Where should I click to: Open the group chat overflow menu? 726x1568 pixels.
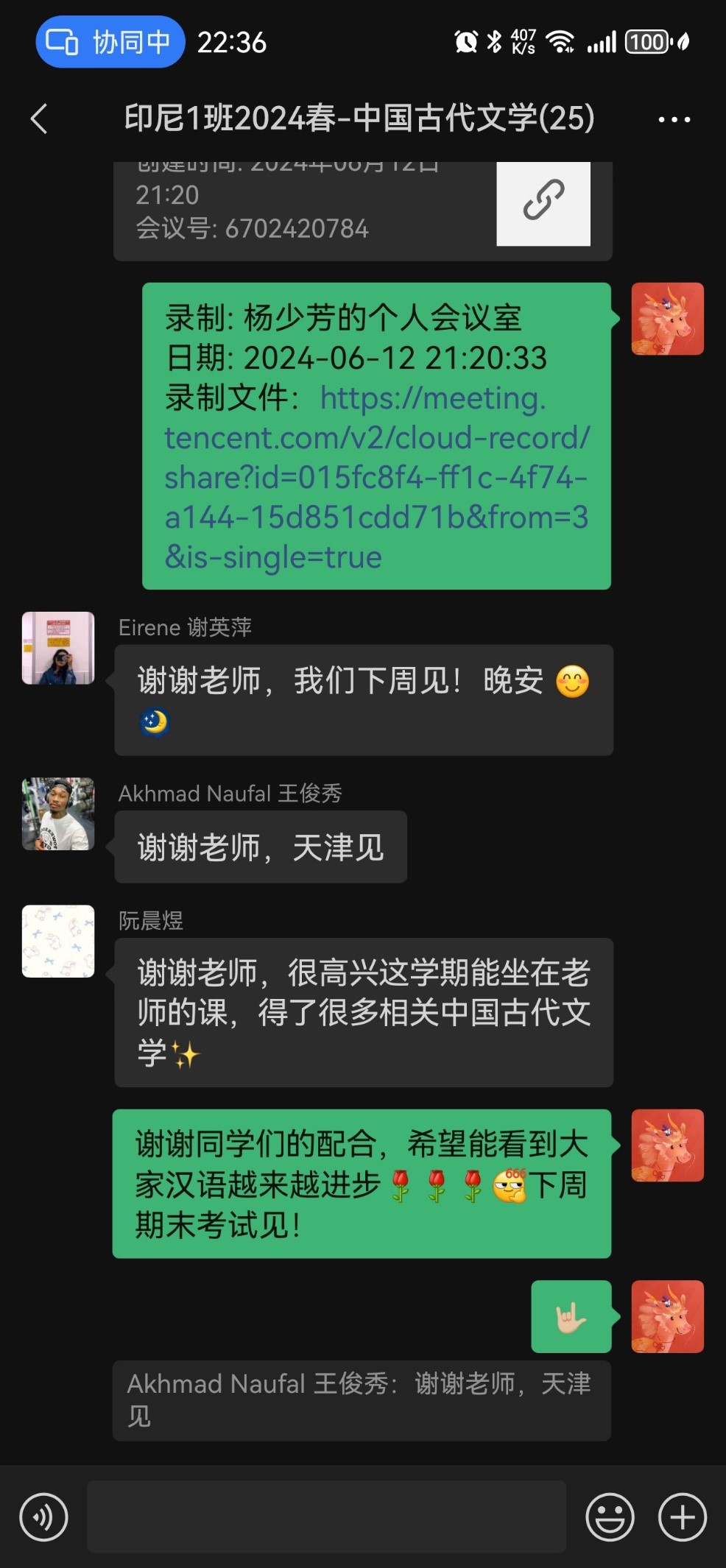(674, 119)
